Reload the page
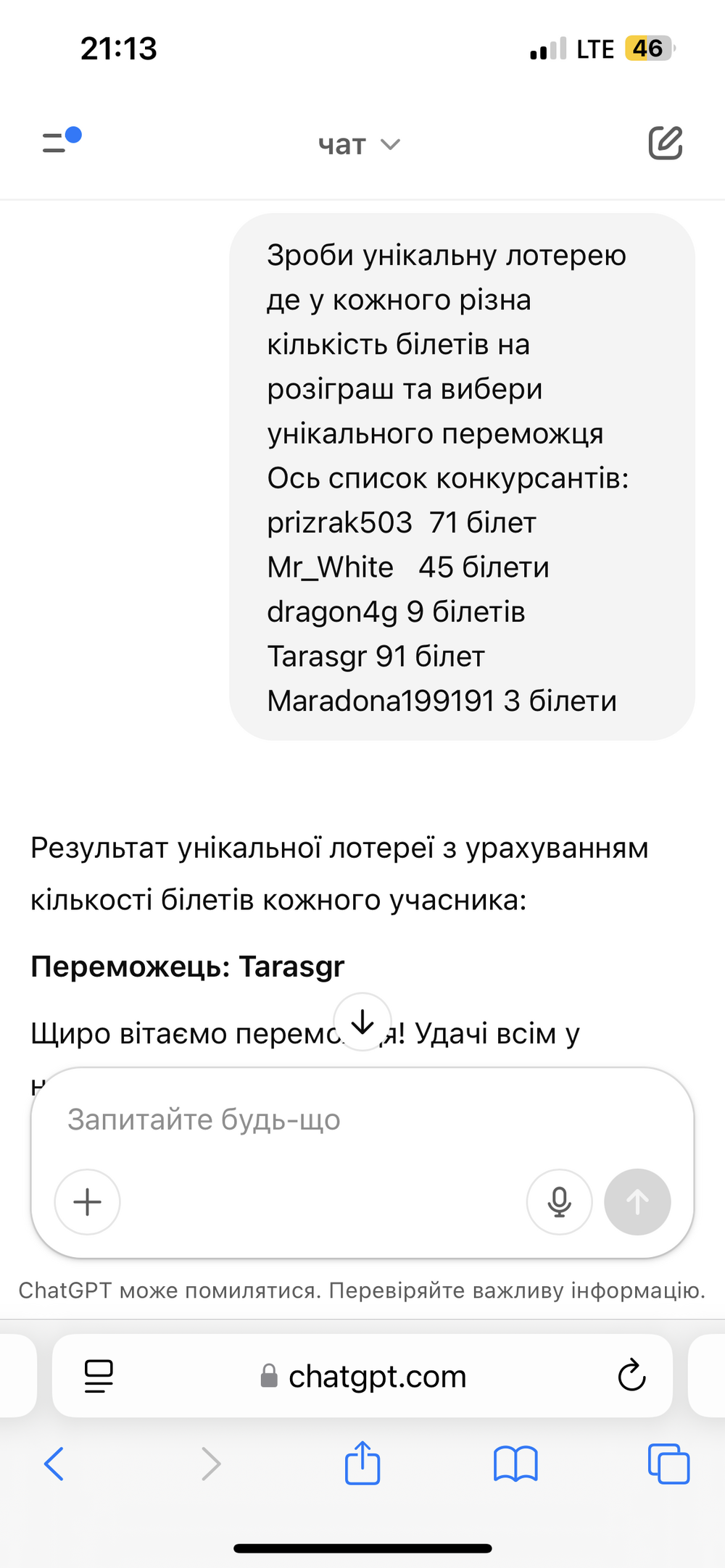Image resolution: width=725 pixels, height=1568 pixels. coord(631,1375)
